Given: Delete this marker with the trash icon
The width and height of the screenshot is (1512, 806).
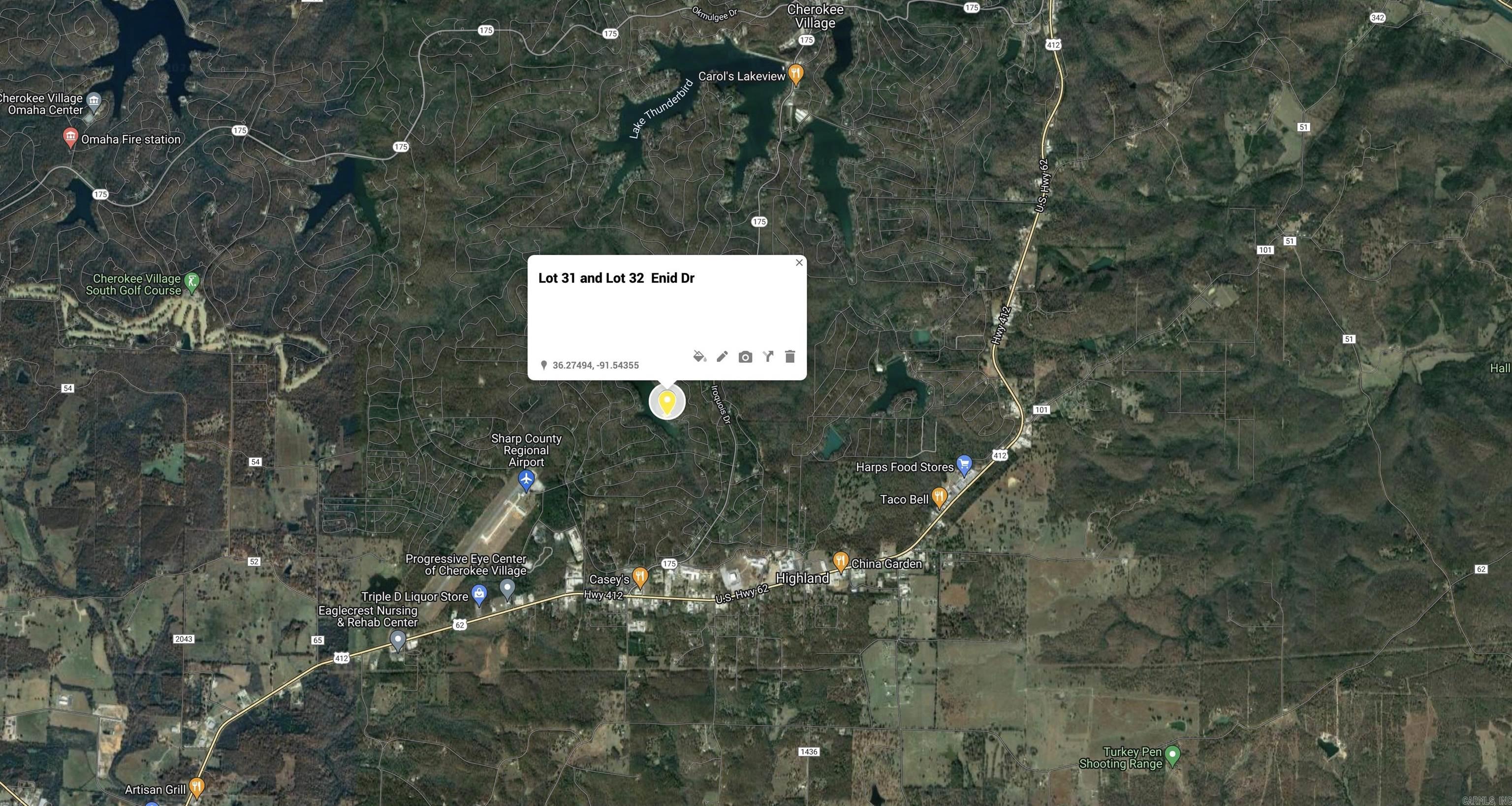Looking at the screenshot, I should [x=790, y=356].
